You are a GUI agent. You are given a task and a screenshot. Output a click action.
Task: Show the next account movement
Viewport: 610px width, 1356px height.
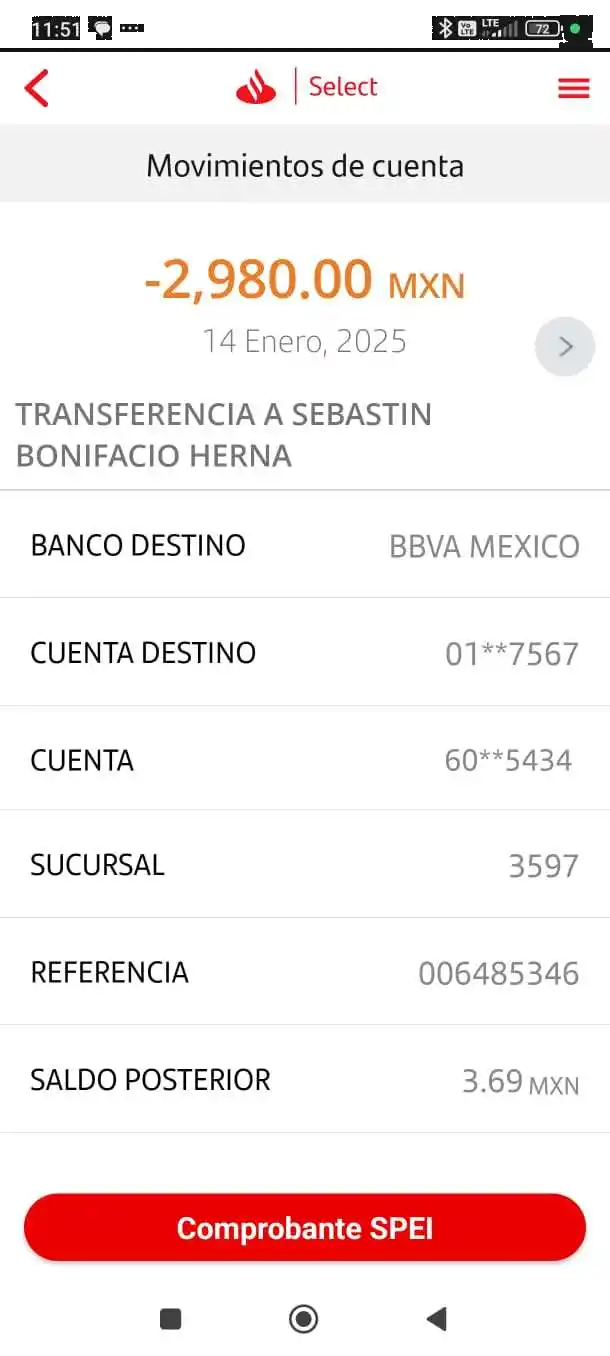[x=565, y=347]
